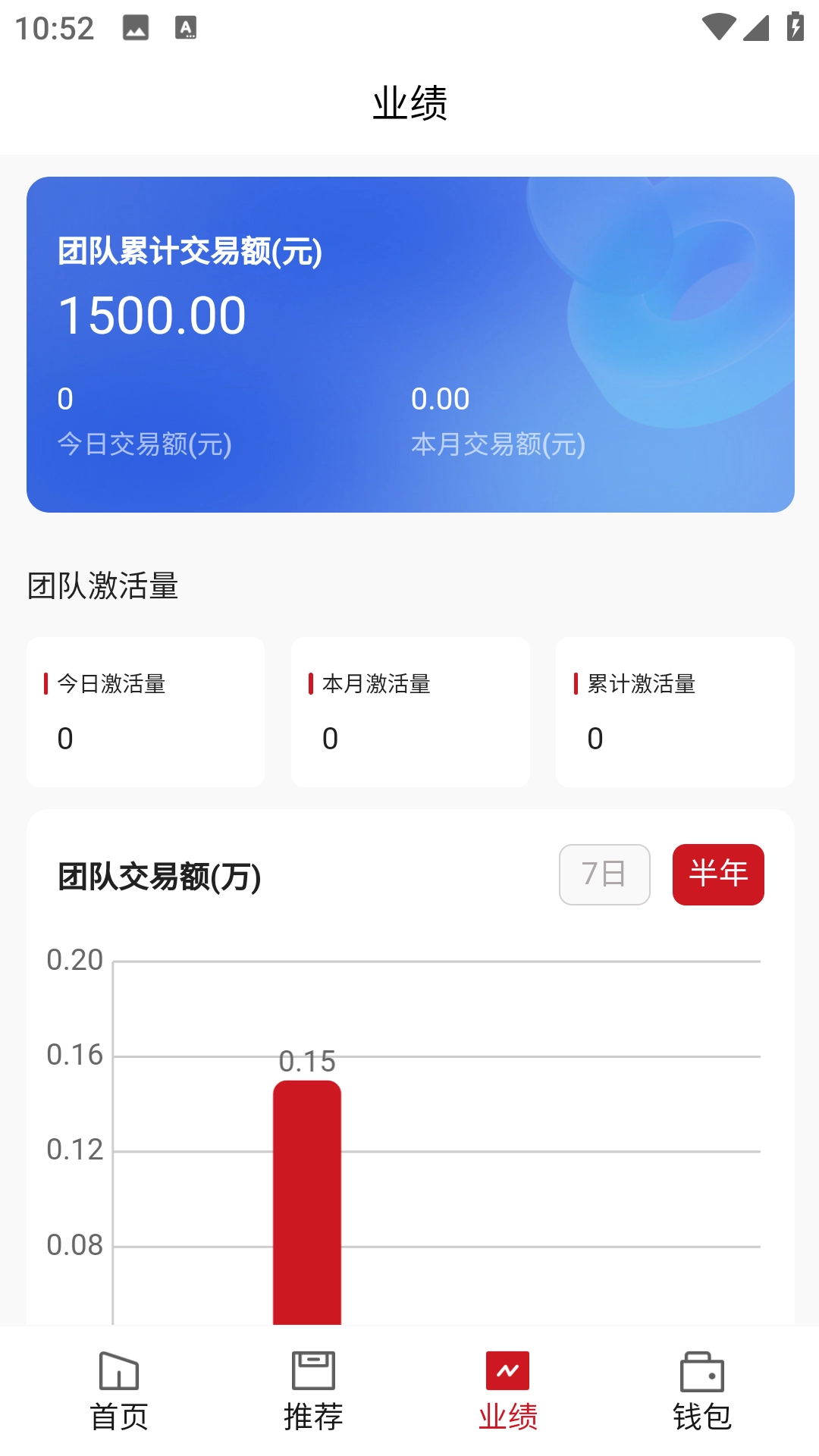Tap the Wi-Fi icon in status bar
819x1456 pixels.
click(717, 27)
